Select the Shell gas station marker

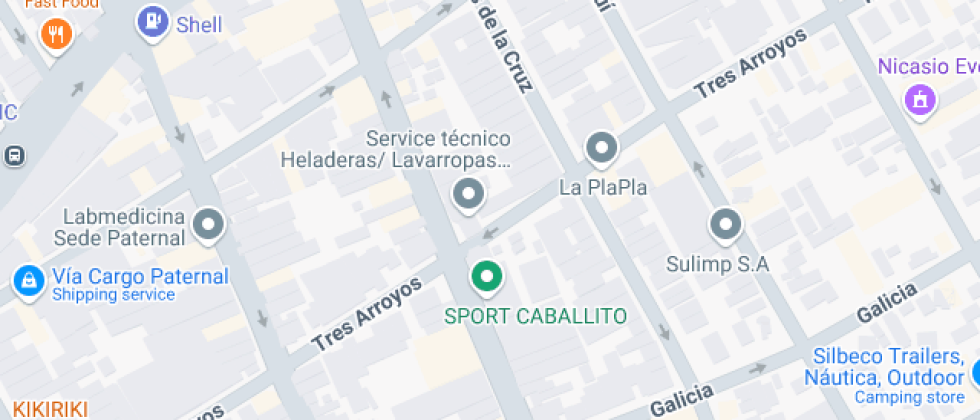coord(153,24)
